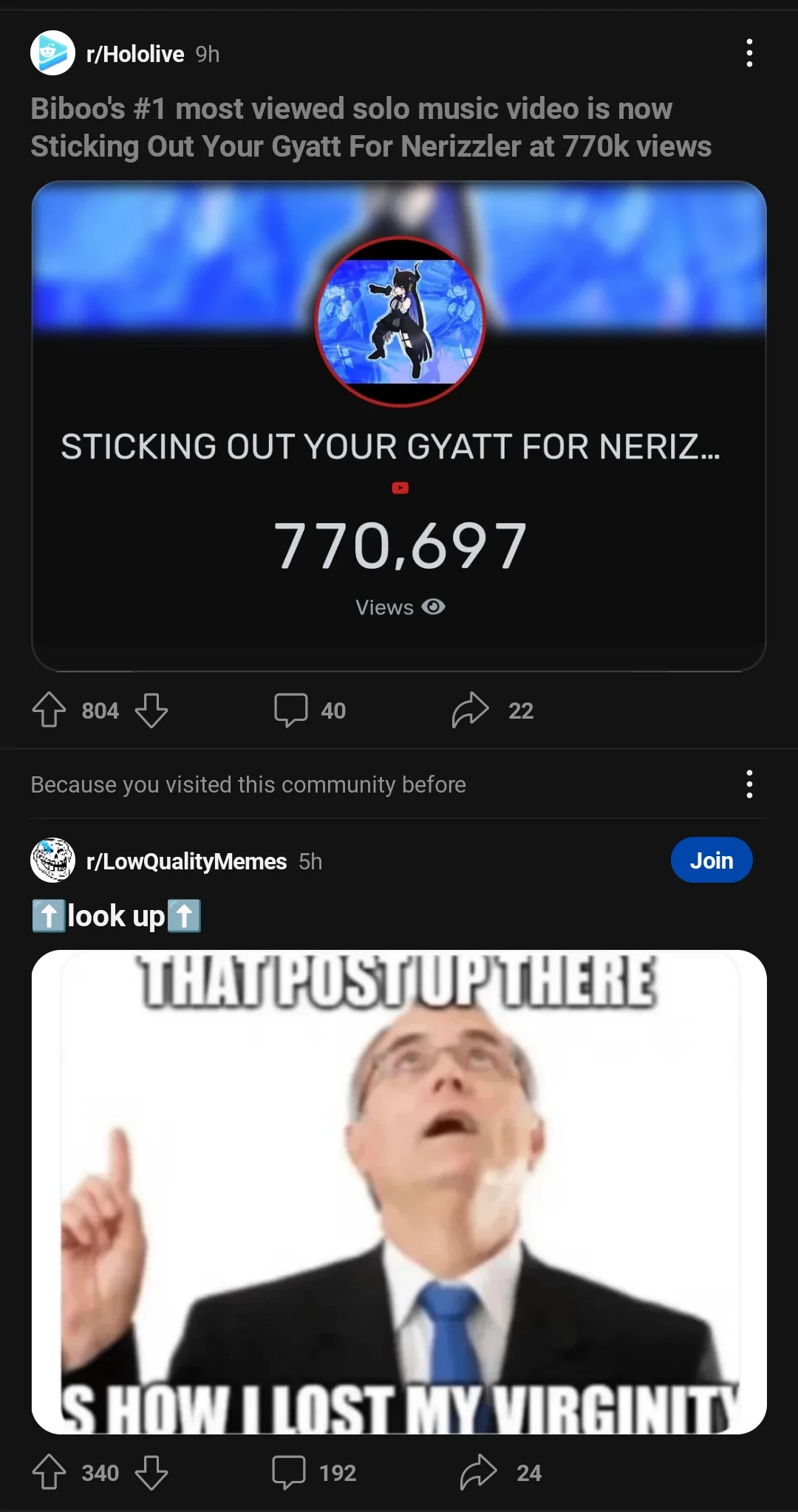This screenshot has width=798, height=1512.
Task: Open the Biboo's #1 most viewed post title
Action: (x=369, y=127)
